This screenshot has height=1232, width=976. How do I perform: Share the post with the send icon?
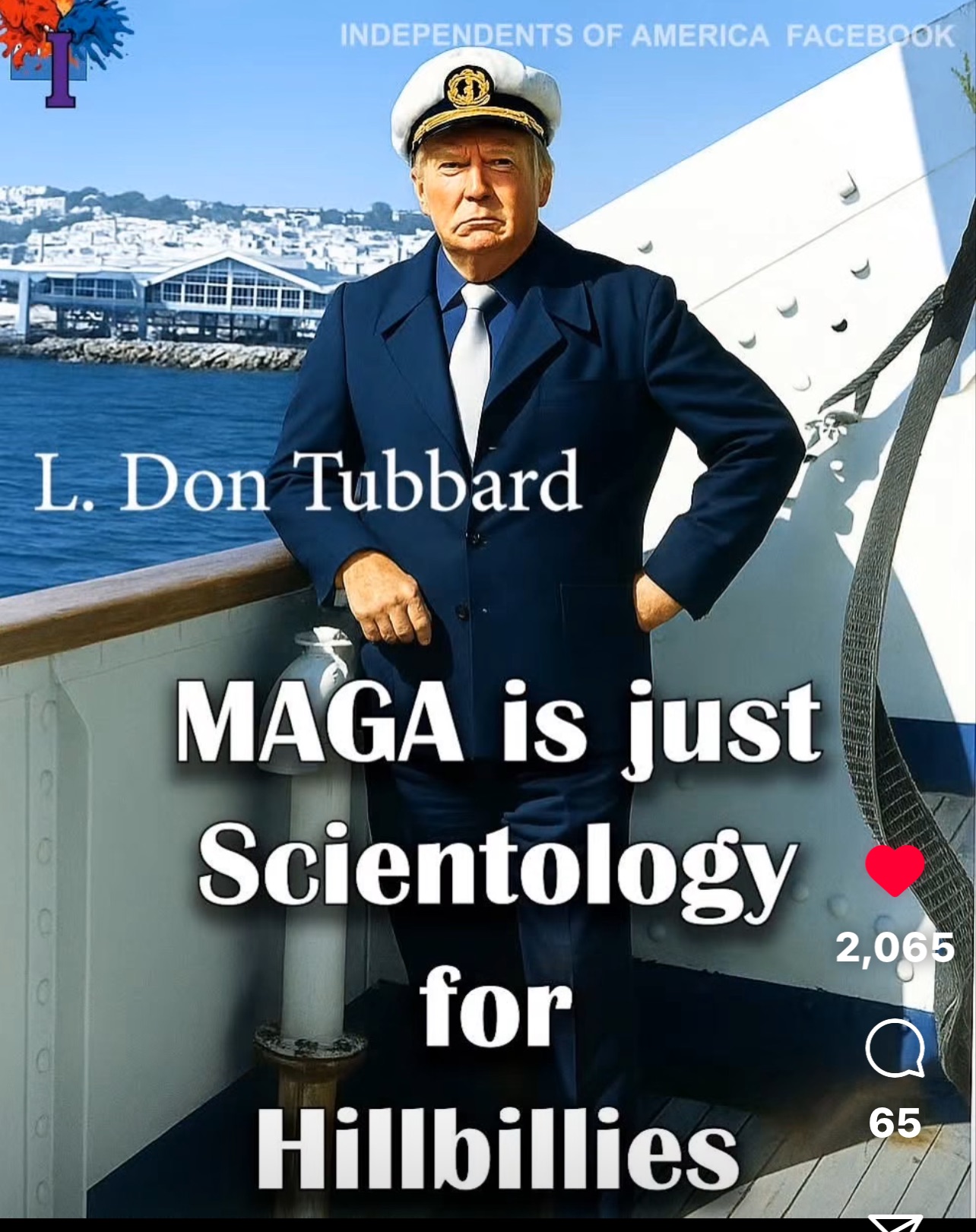(895, 1224)
